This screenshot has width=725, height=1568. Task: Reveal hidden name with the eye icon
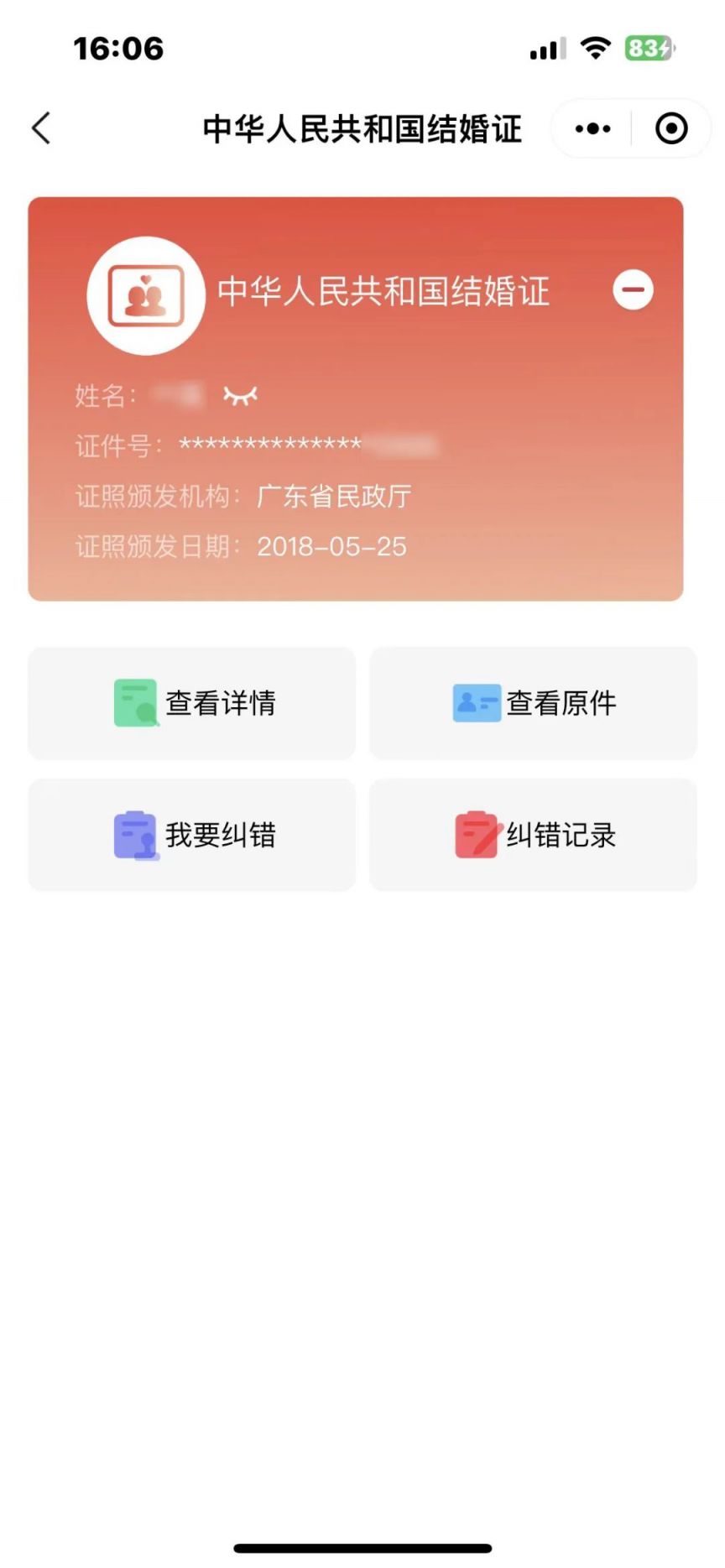240,395
